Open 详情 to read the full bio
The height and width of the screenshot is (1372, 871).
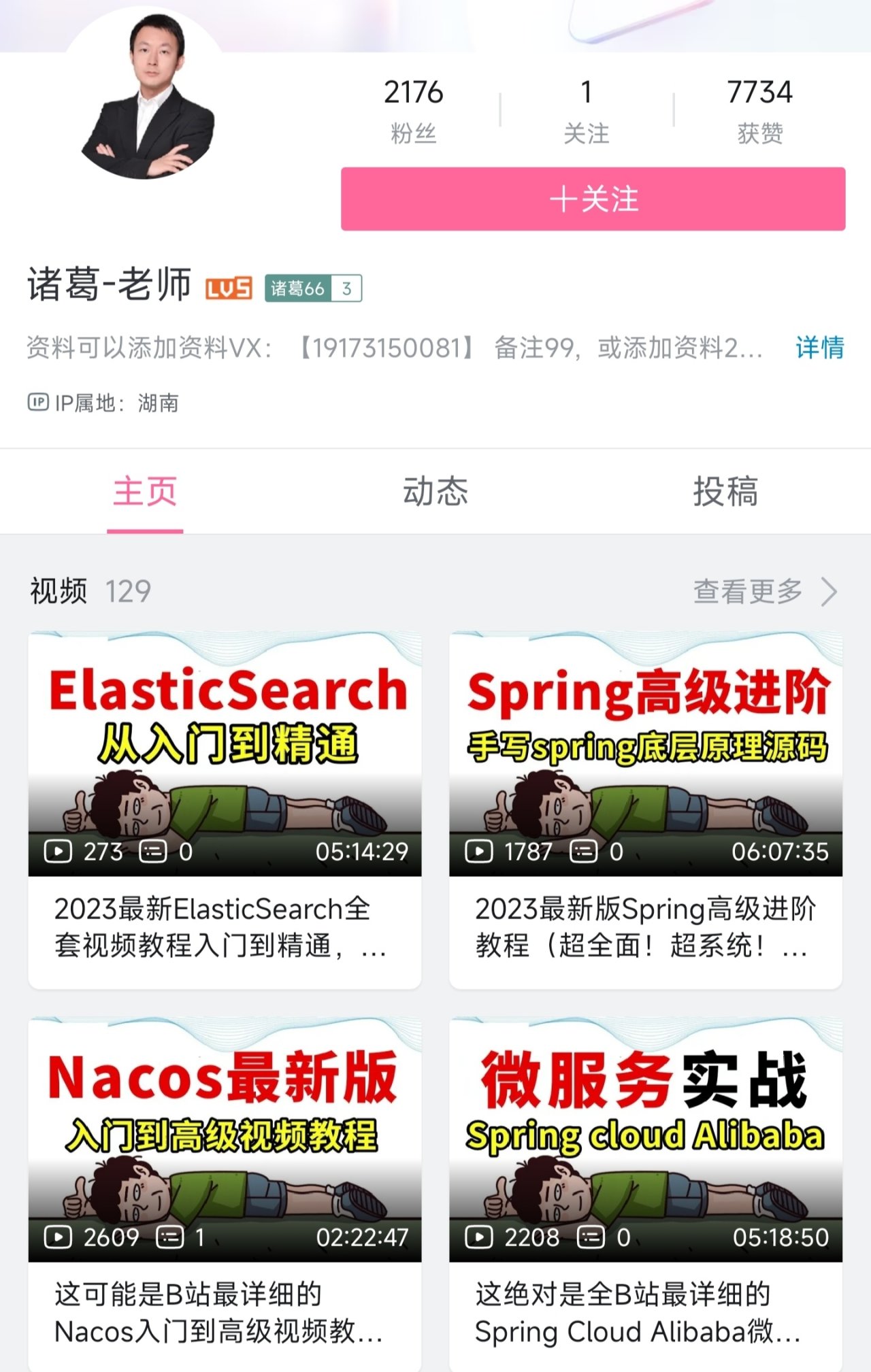tap(819, 348)
